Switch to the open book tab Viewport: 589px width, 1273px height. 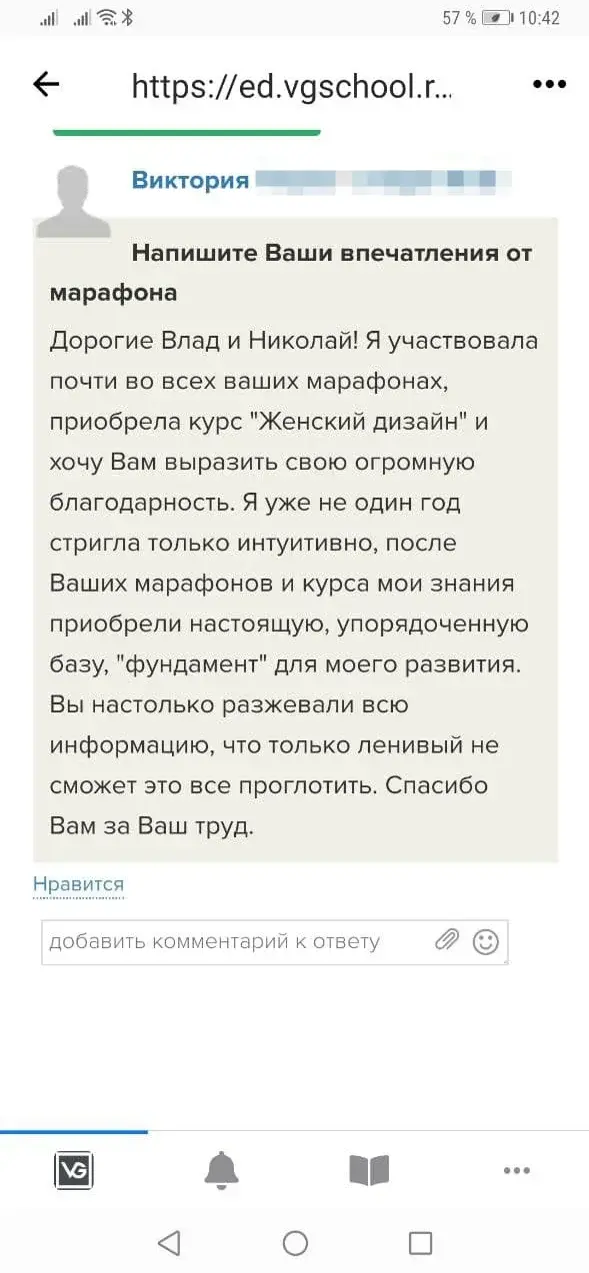pos(368,1169)
